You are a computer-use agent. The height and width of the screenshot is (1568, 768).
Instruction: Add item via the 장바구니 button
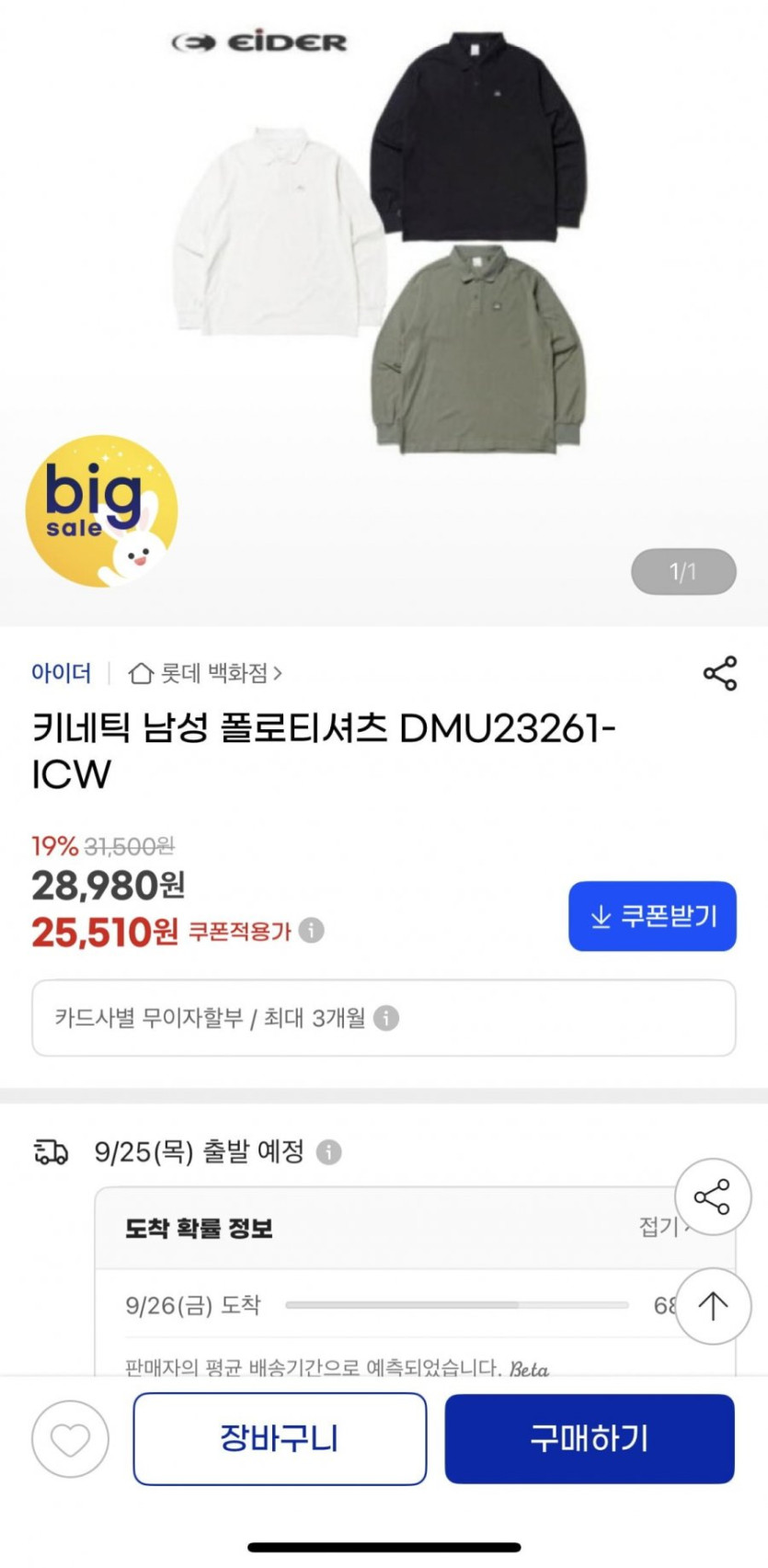[x=279, y=1439]
